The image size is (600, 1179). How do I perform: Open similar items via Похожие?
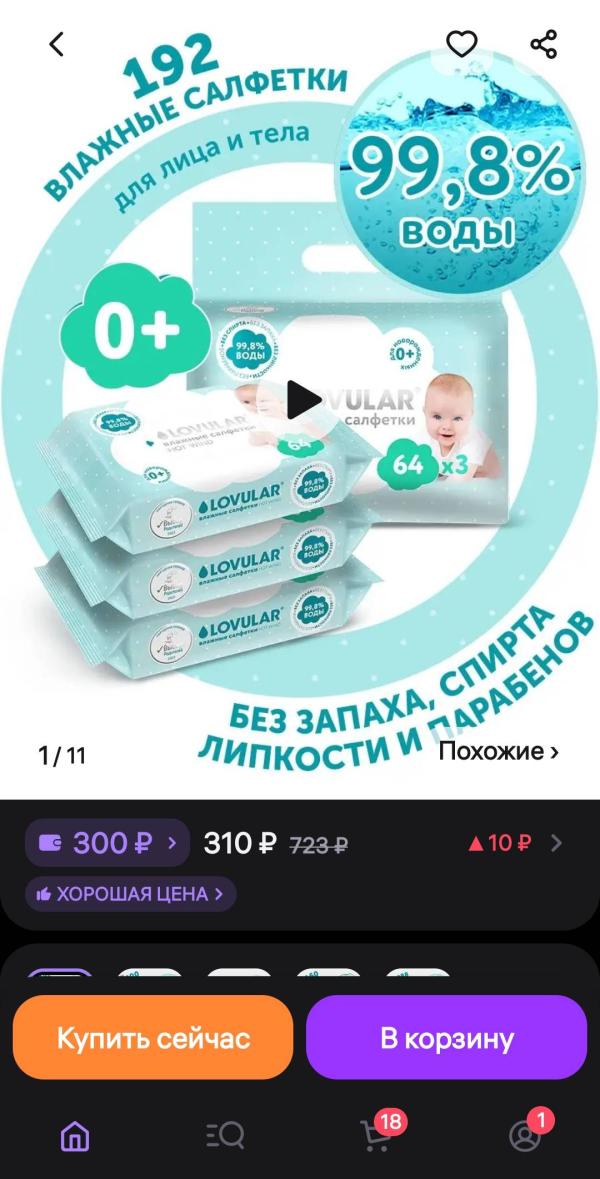[x=498, y=750]
